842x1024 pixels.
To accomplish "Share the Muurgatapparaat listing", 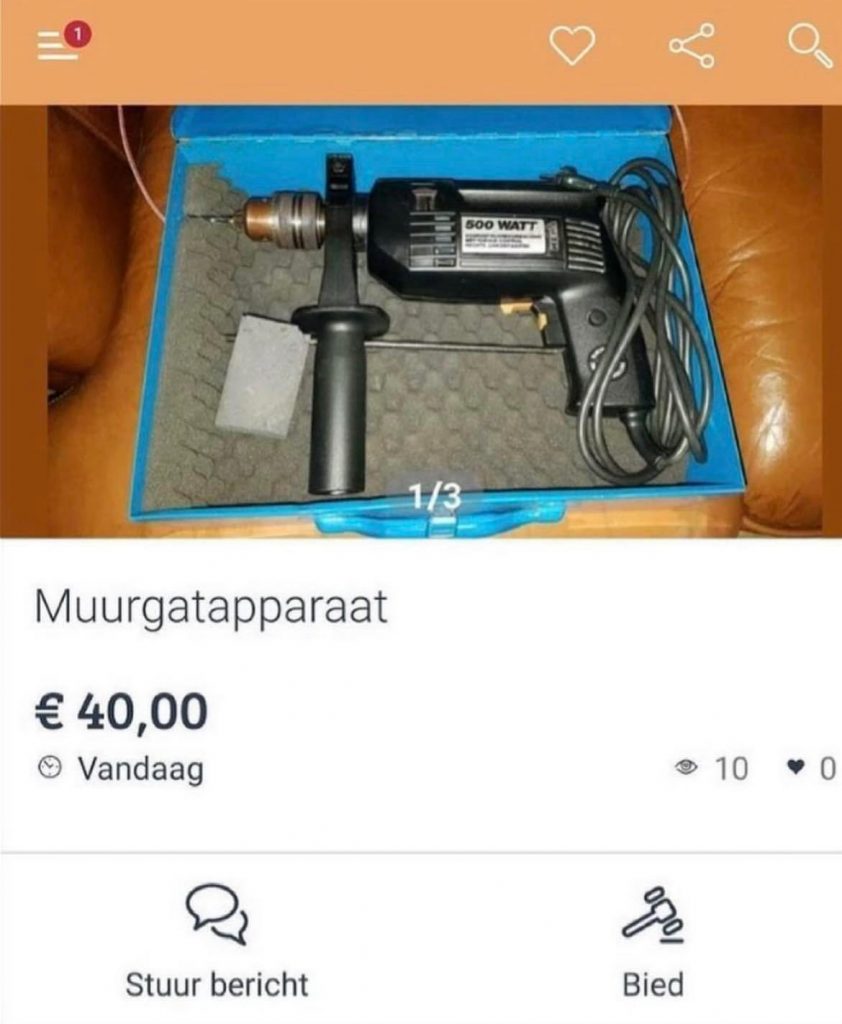I will click(692, 46).
